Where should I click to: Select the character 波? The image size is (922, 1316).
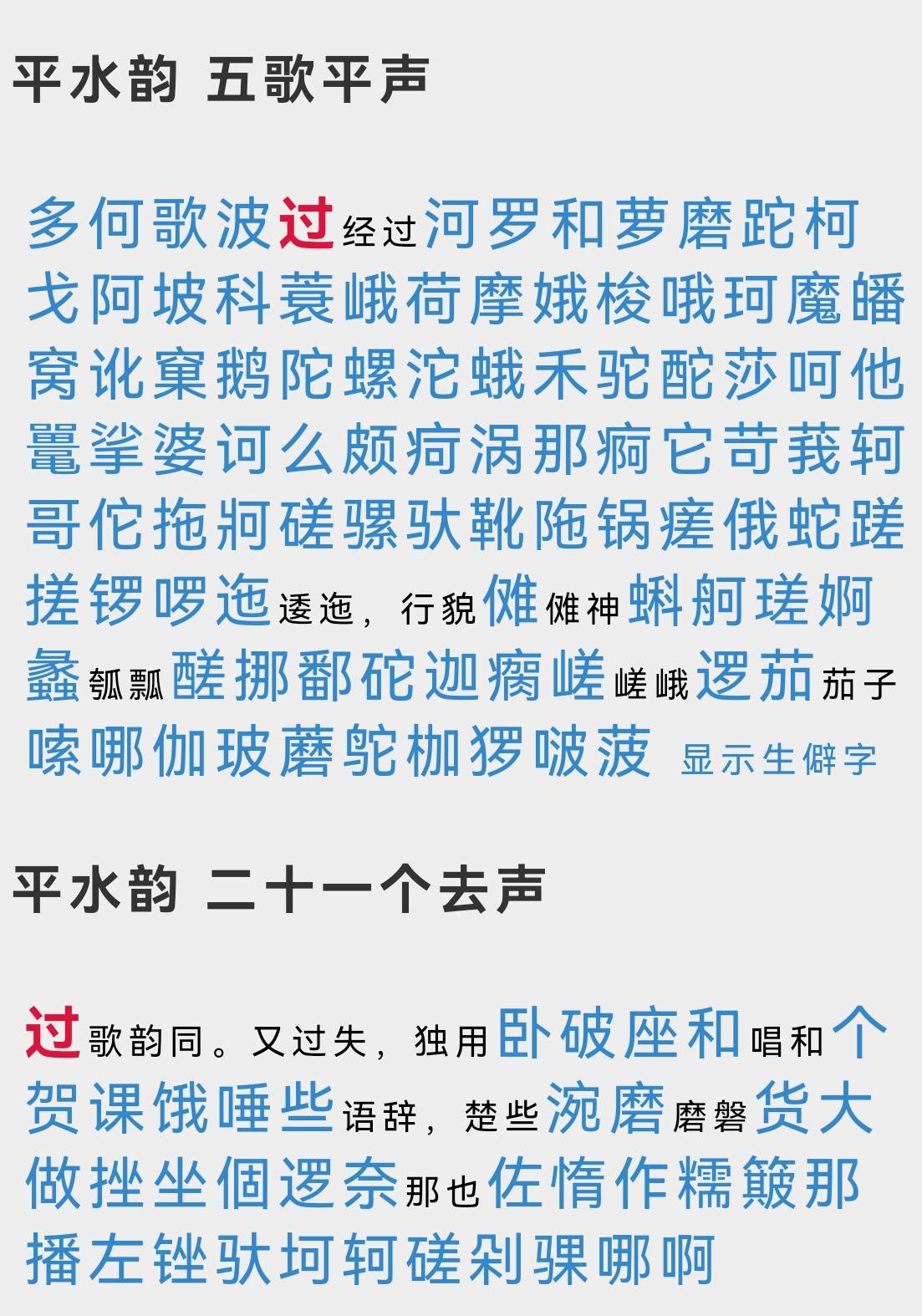pos(245,224)
